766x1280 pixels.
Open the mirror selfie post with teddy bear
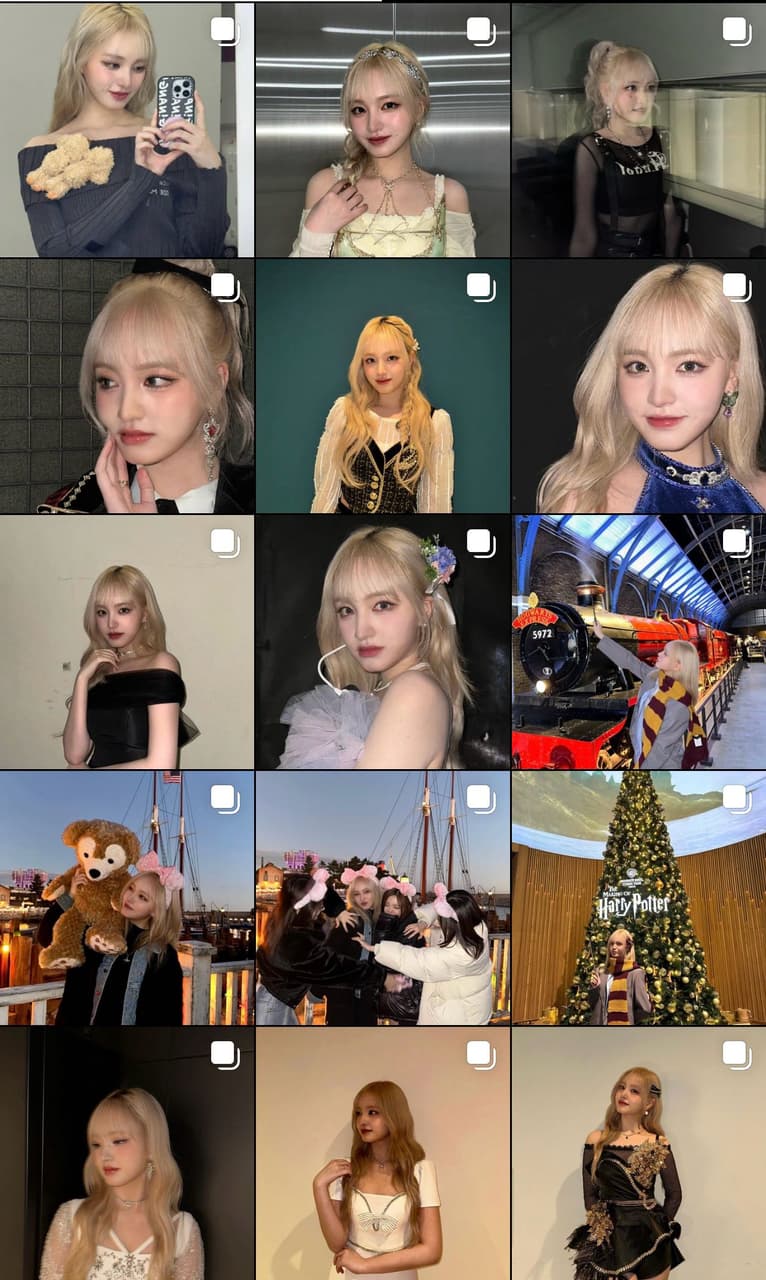coord(126,130)
